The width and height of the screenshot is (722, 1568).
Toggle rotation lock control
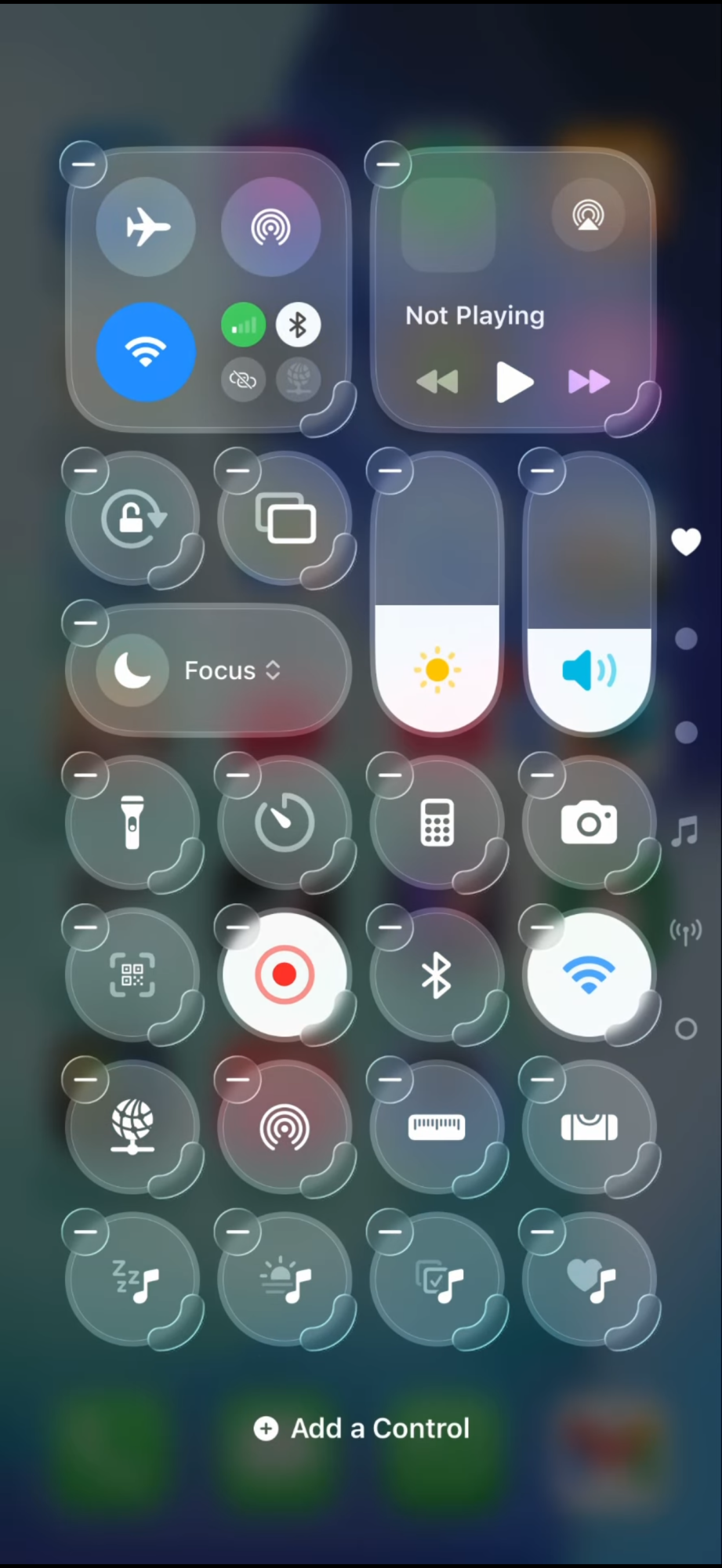132,518
